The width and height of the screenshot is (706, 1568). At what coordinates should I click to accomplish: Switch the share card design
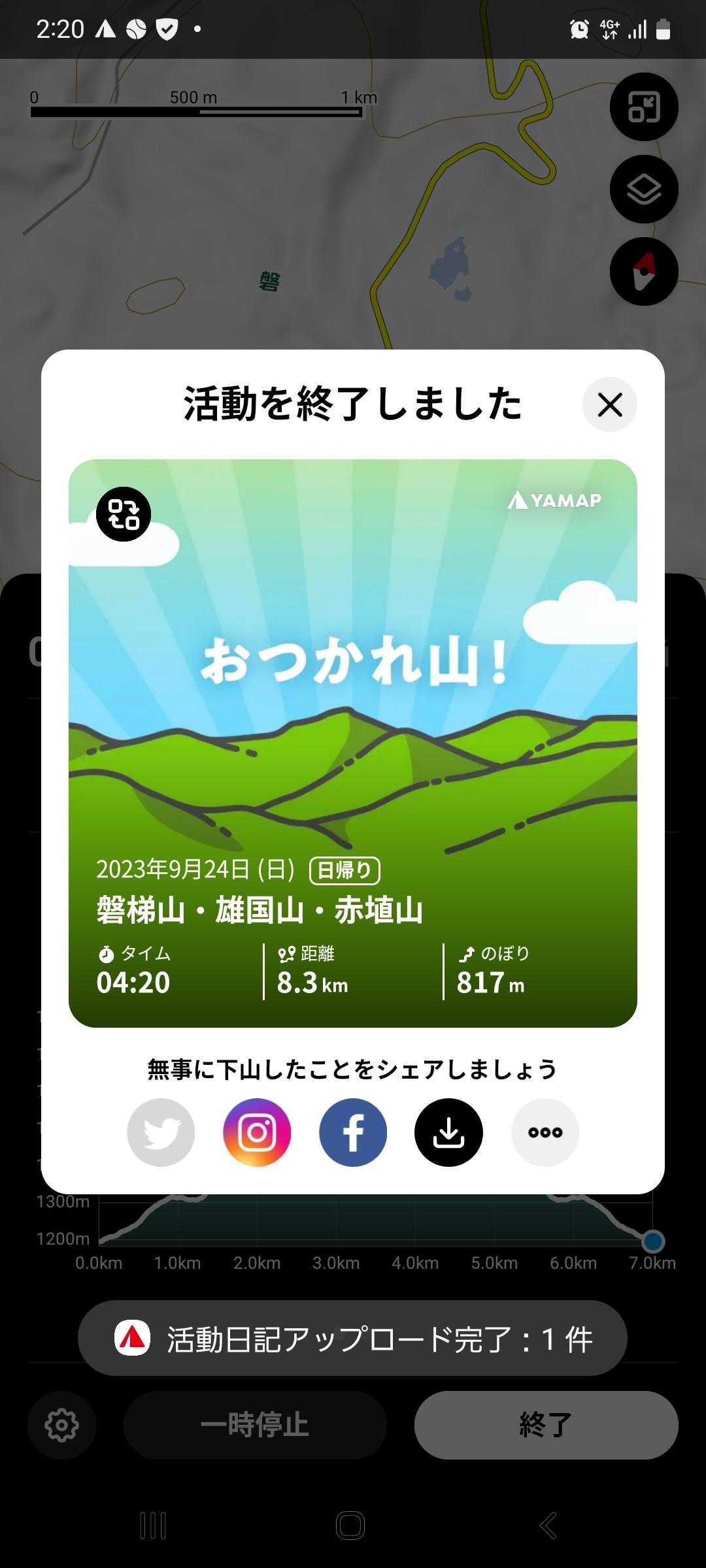tap(124, 514)
